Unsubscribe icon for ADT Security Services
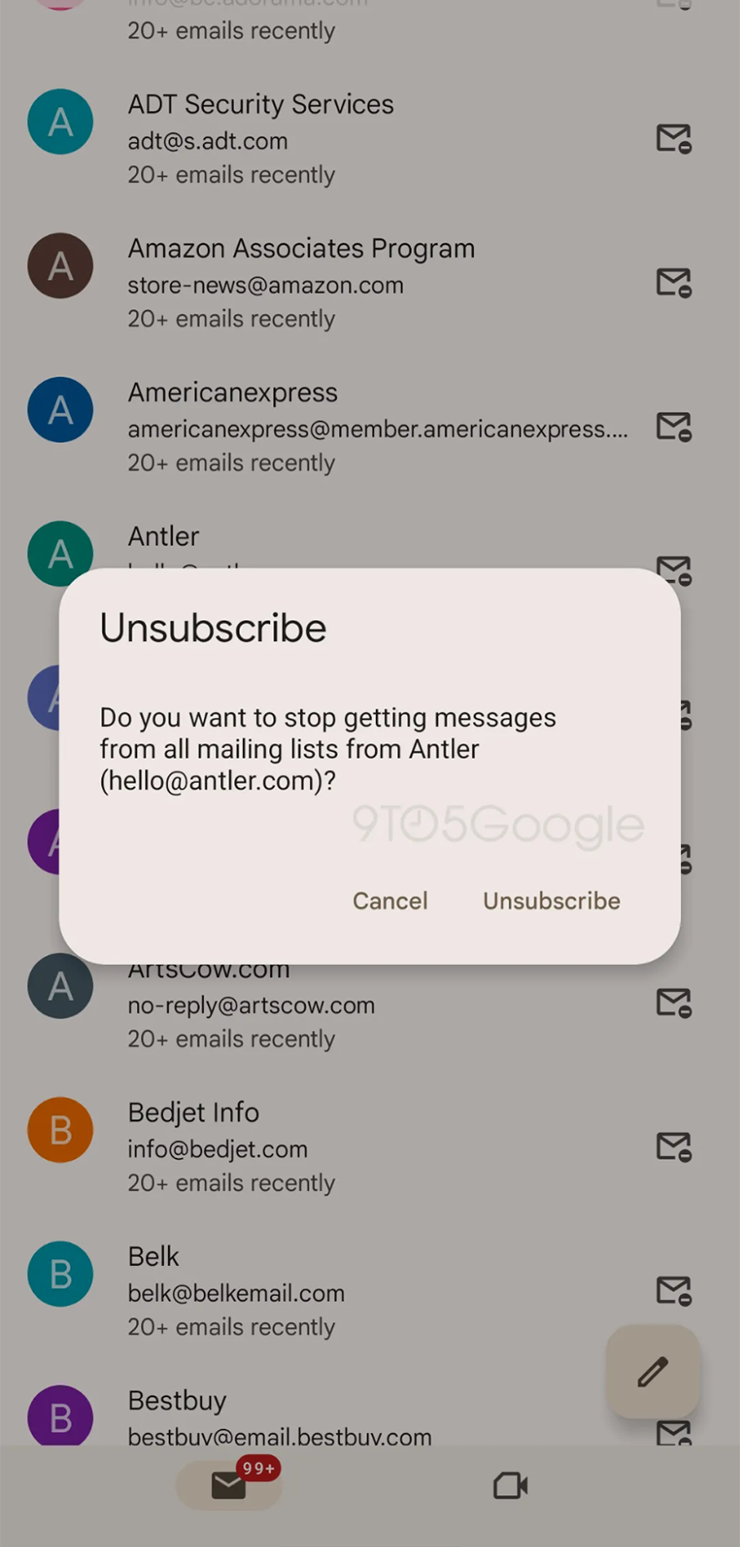Screen dimensions: 740x1547 click(673, 139)
